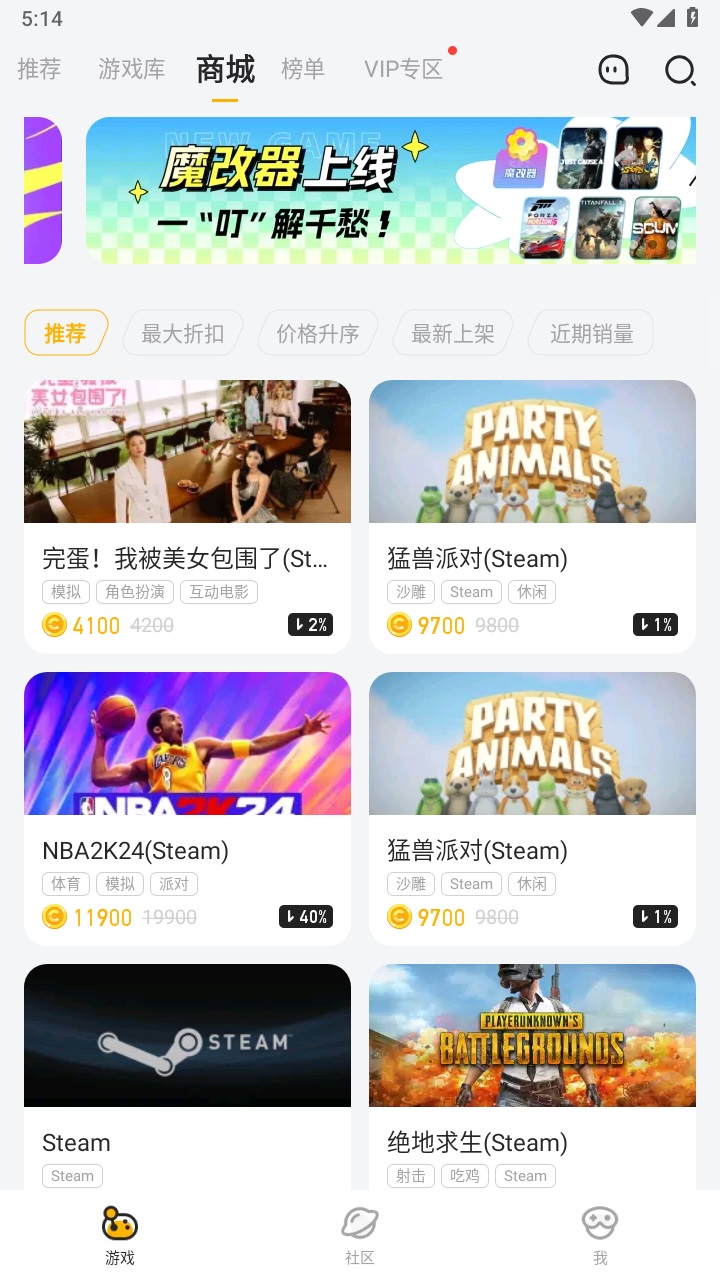Image resolution: width=720 pixels, height=1280 pixels.
Task: Open the VIP专区 tab
Action: [x=402, y=70]
